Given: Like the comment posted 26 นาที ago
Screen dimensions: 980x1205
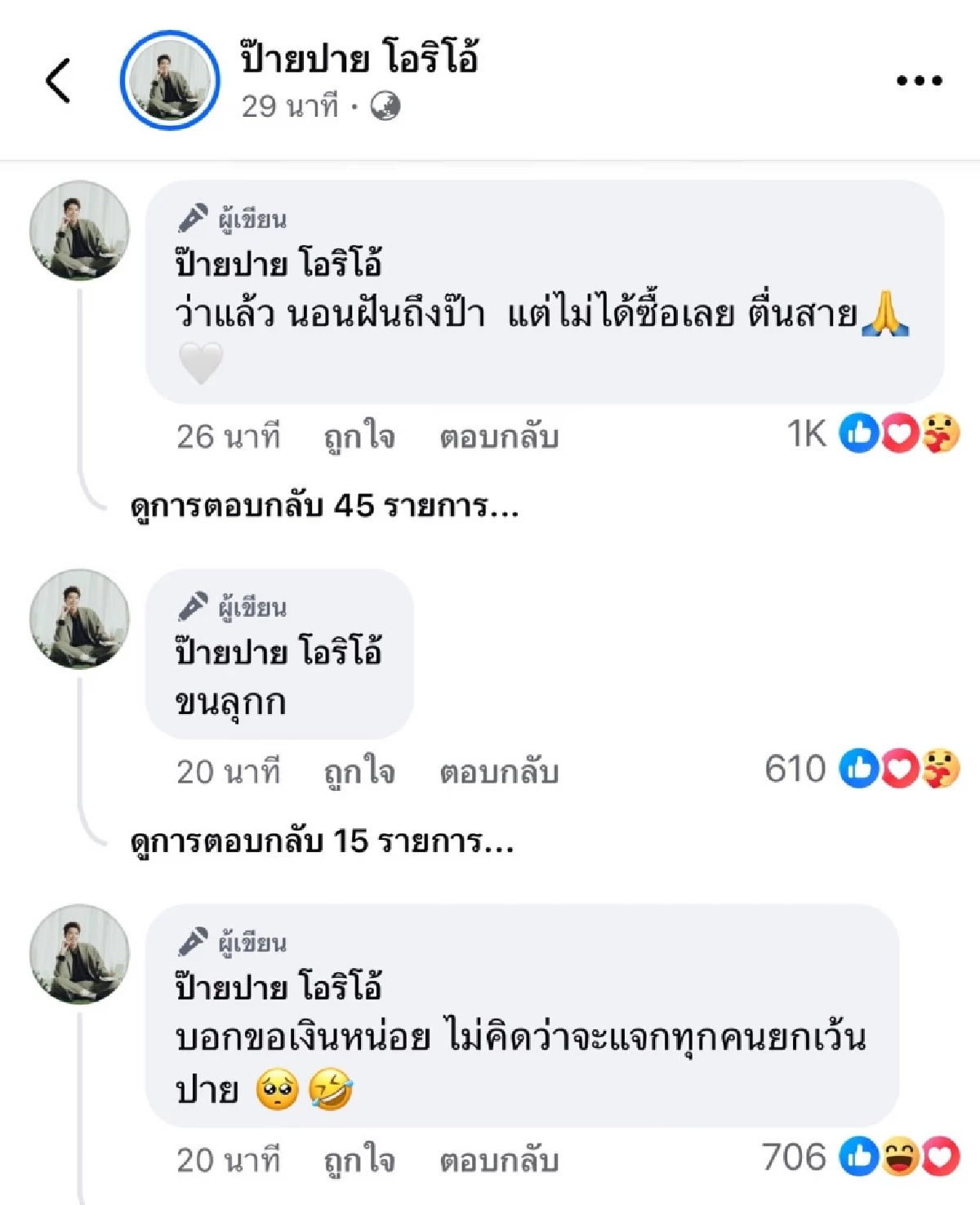Looking at the screenshot, I should coord(359,437).
